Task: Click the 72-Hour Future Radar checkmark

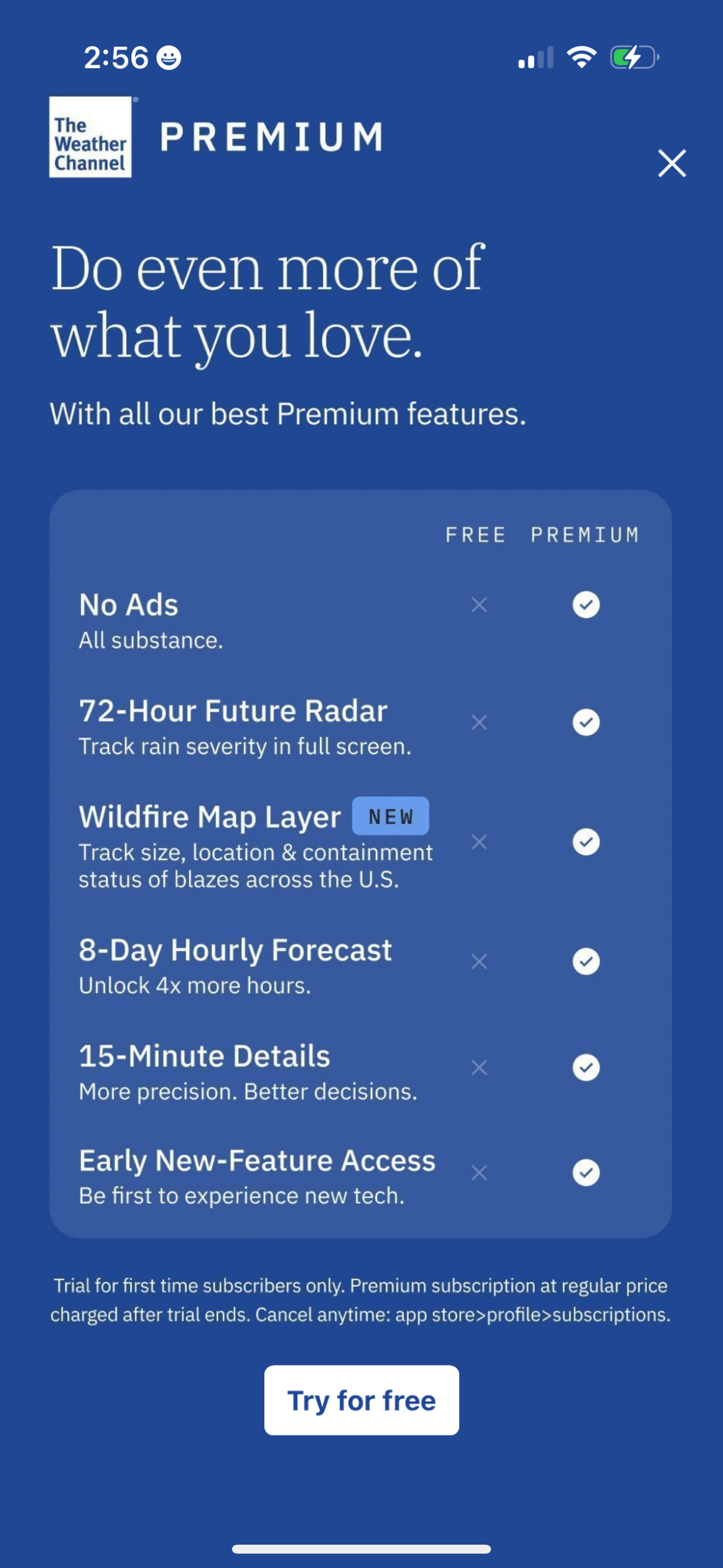Action: 586,722
